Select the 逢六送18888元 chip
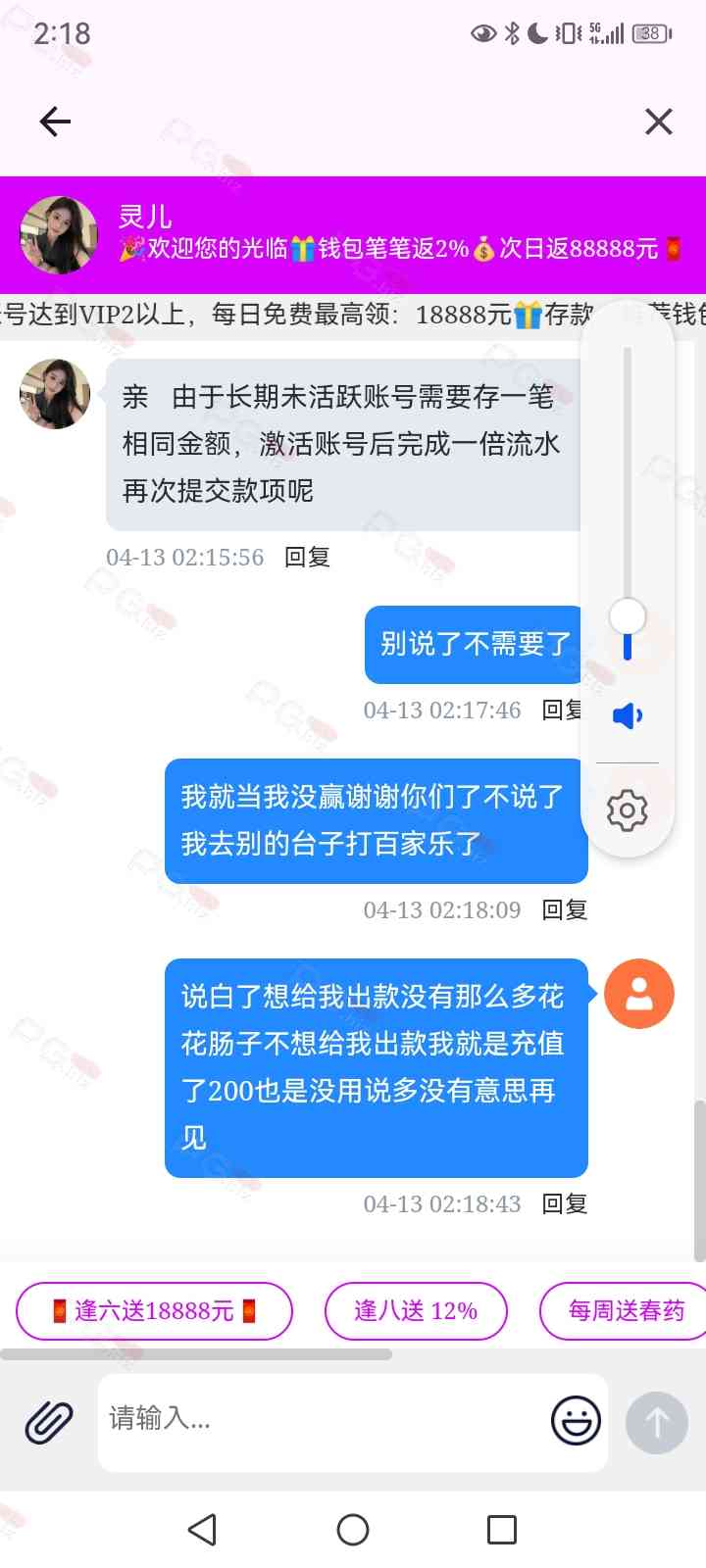706x1568 pixels. (154, 1310)
